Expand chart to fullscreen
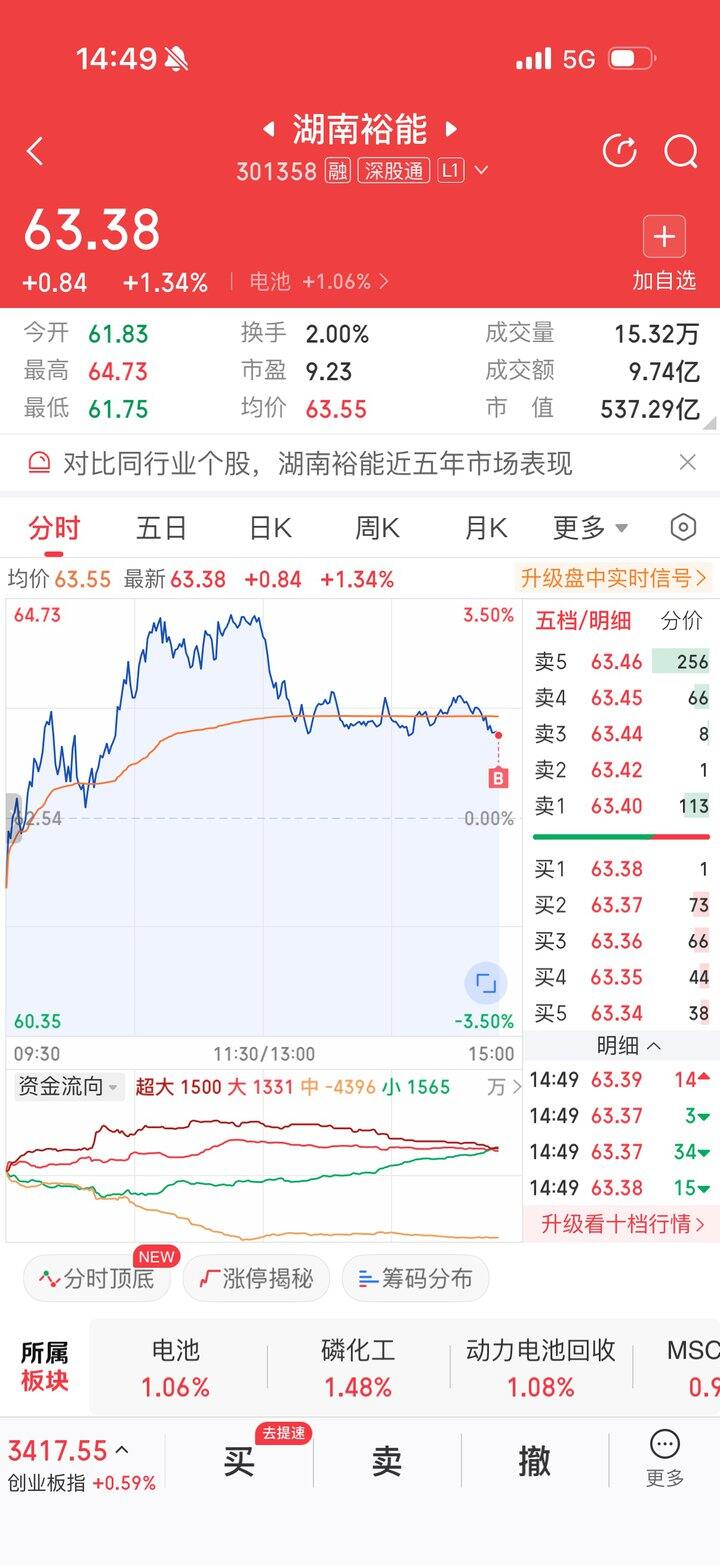The width and height of the screenshot is (720, 1565). 486,984
